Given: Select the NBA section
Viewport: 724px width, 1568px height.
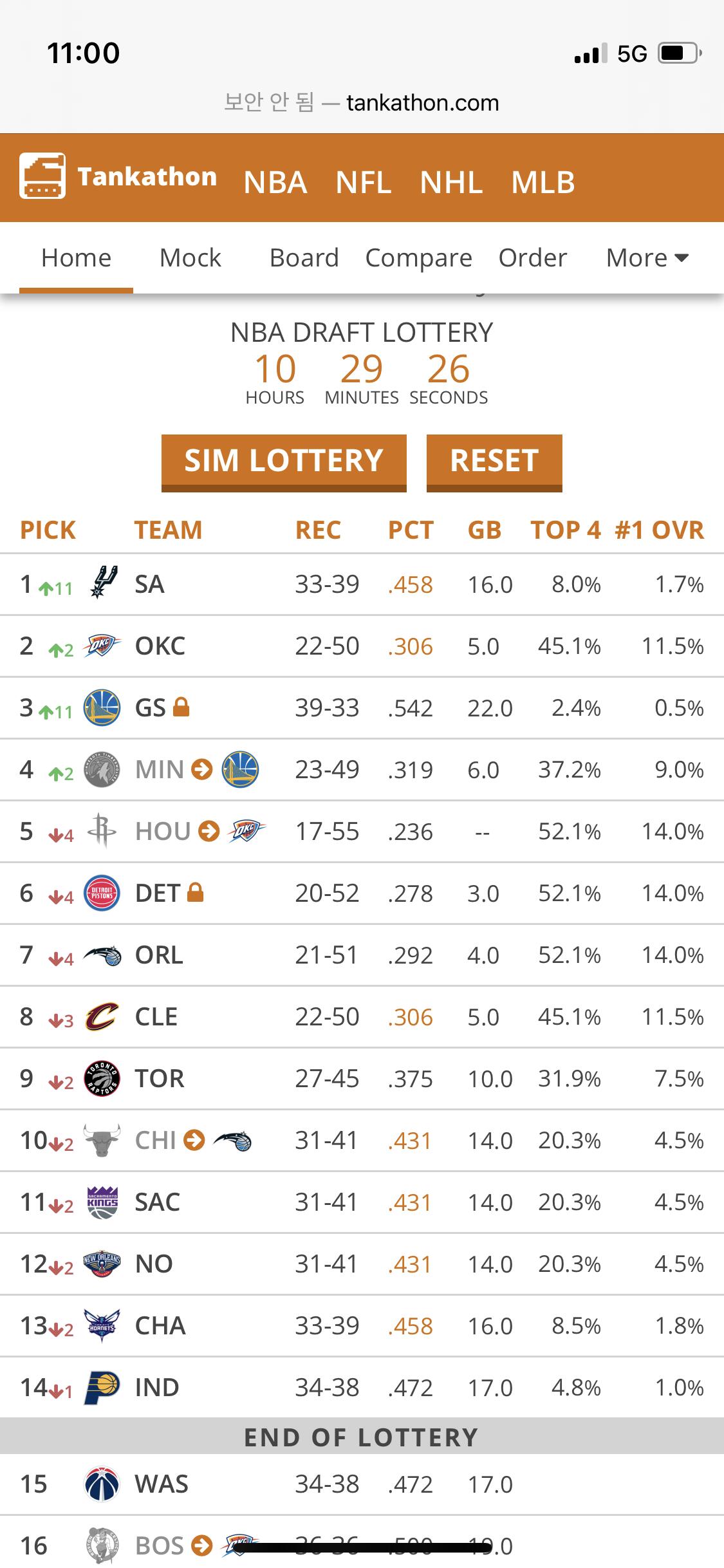Looking at the screenshot, I should (x=275, y=182).
